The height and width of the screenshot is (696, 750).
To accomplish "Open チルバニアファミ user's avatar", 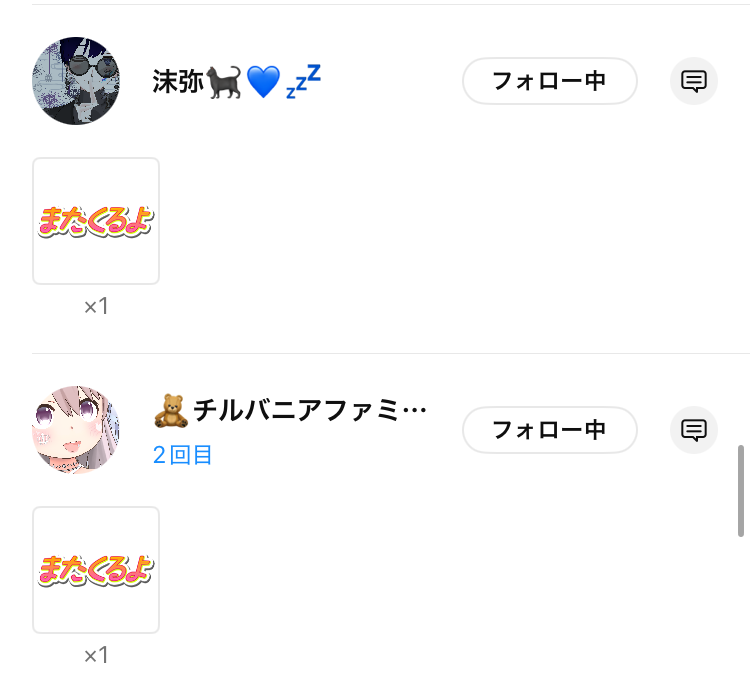I will tap(76, 430).
